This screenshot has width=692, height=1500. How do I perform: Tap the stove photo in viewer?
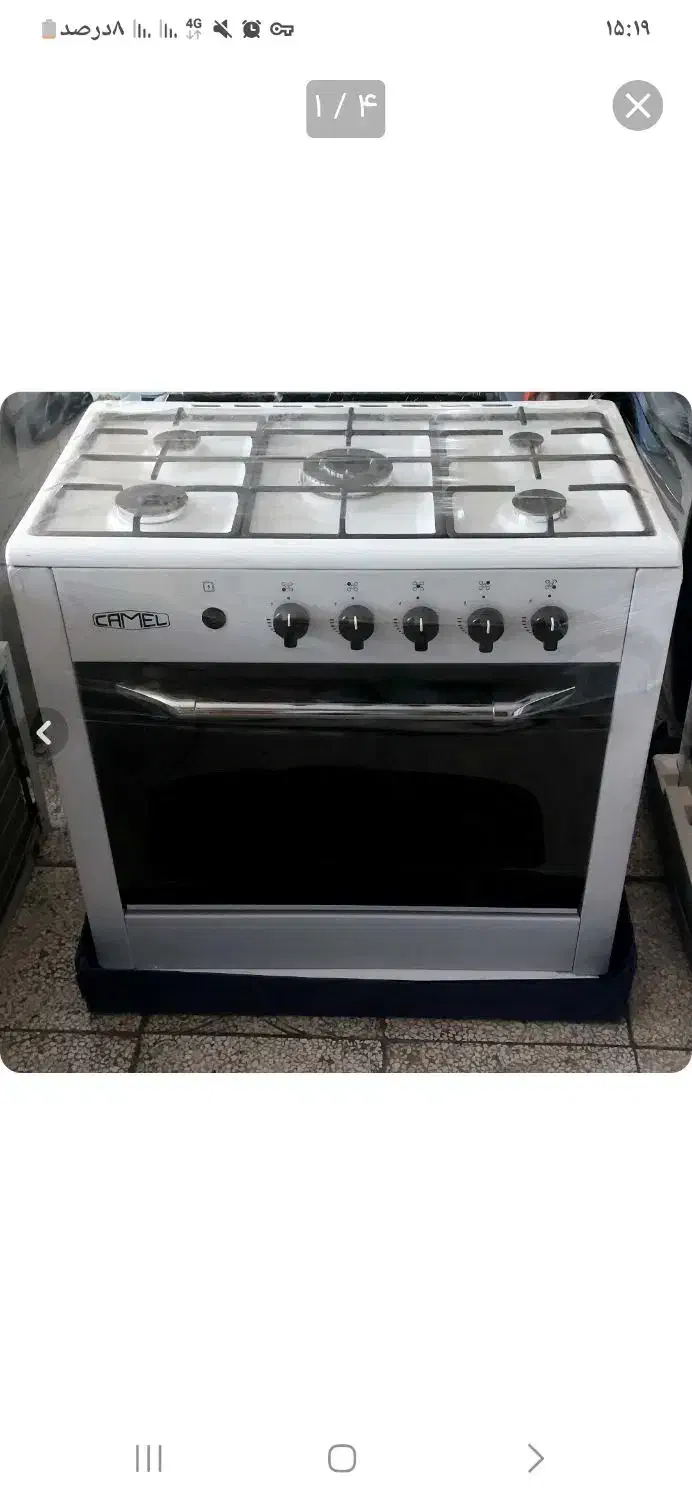[x=346, y=732]
